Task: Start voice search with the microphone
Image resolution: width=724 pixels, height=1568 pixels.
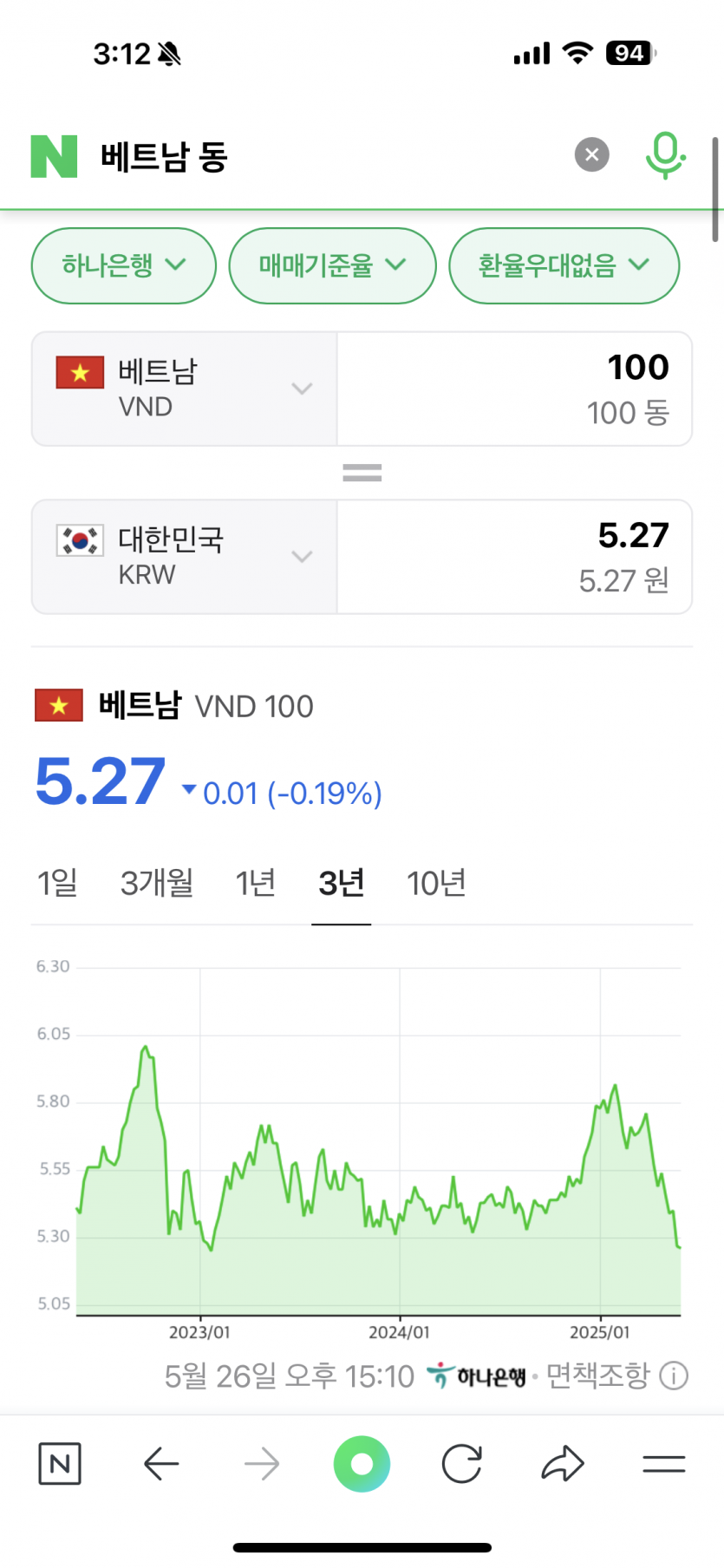Action: click(x=665, y=155)
